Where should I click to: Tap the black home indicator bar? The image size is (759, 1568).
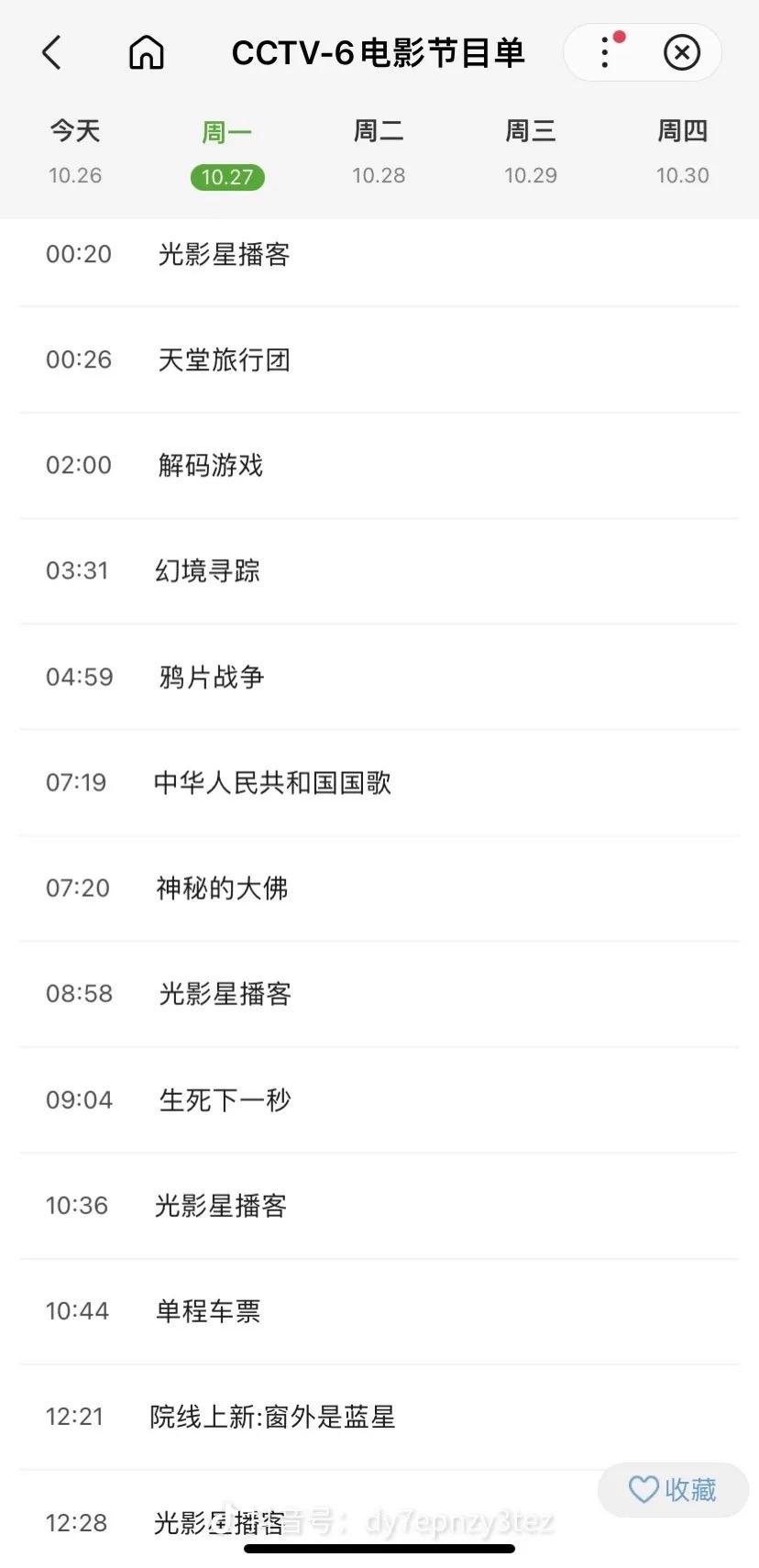click(x=379, y=1549)
